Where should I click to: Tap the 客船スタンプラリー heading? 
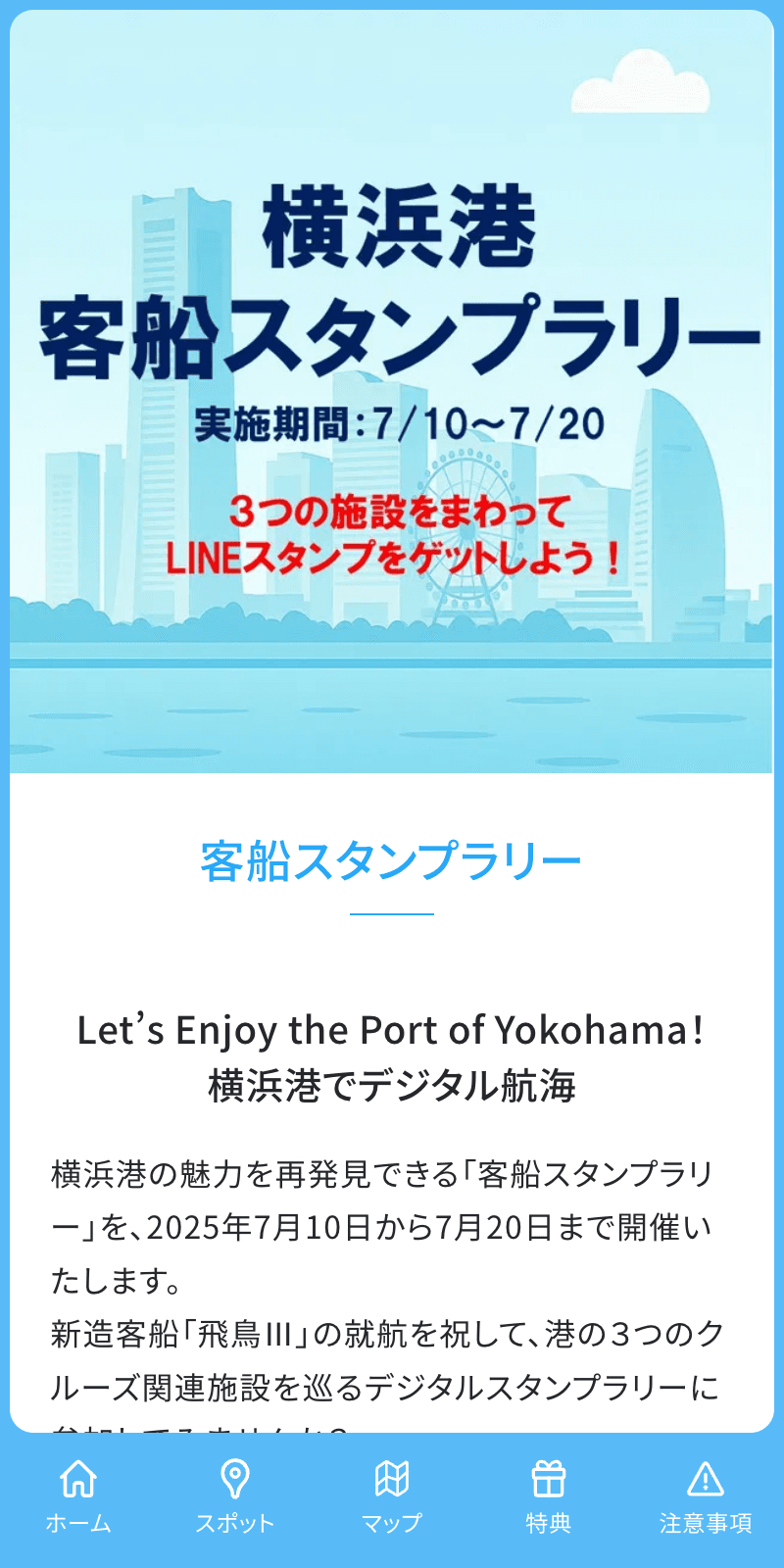click(x=392, y=857)
